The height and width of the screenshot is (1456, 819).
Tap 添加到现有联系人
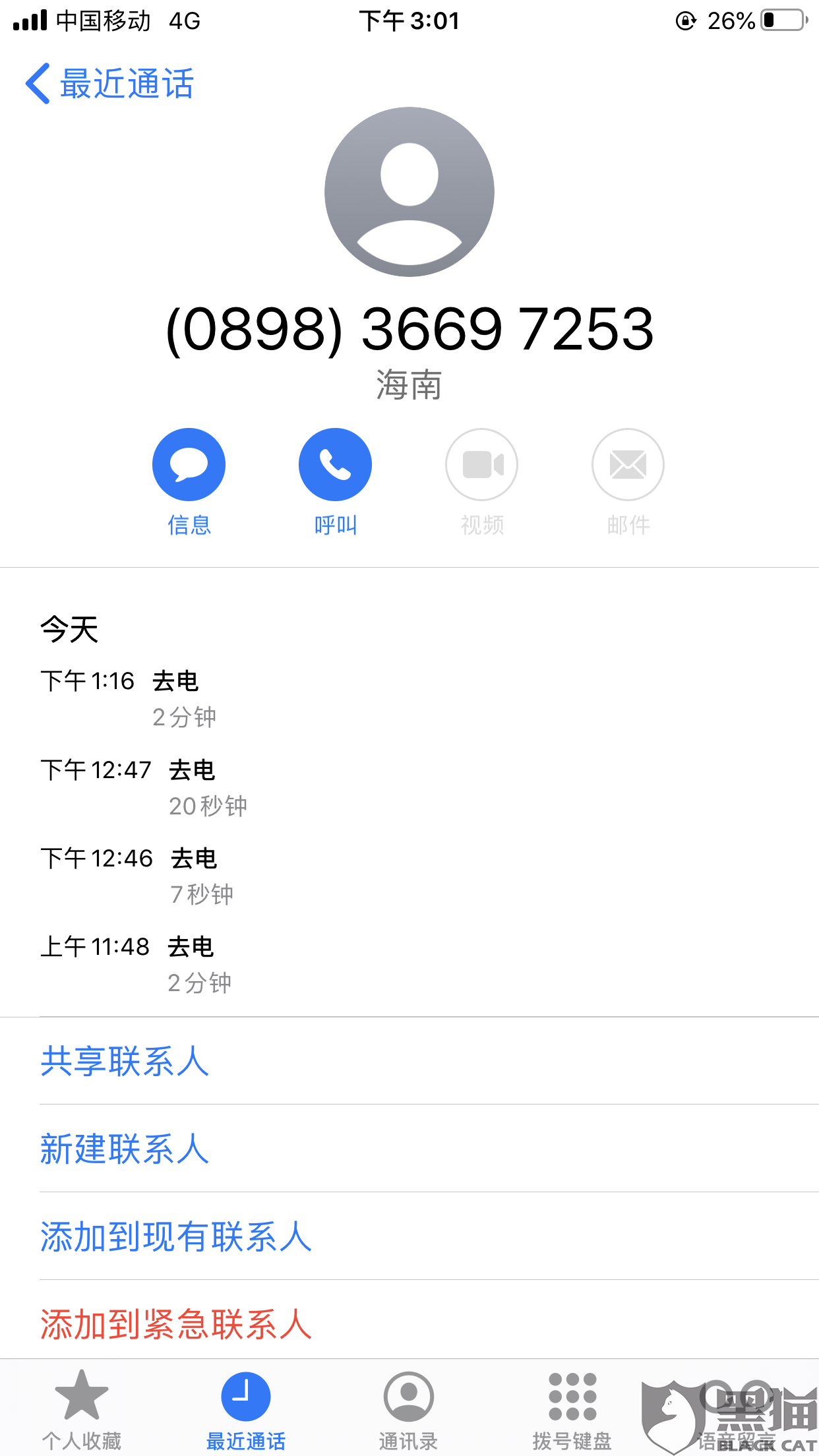coord(176,1236)
